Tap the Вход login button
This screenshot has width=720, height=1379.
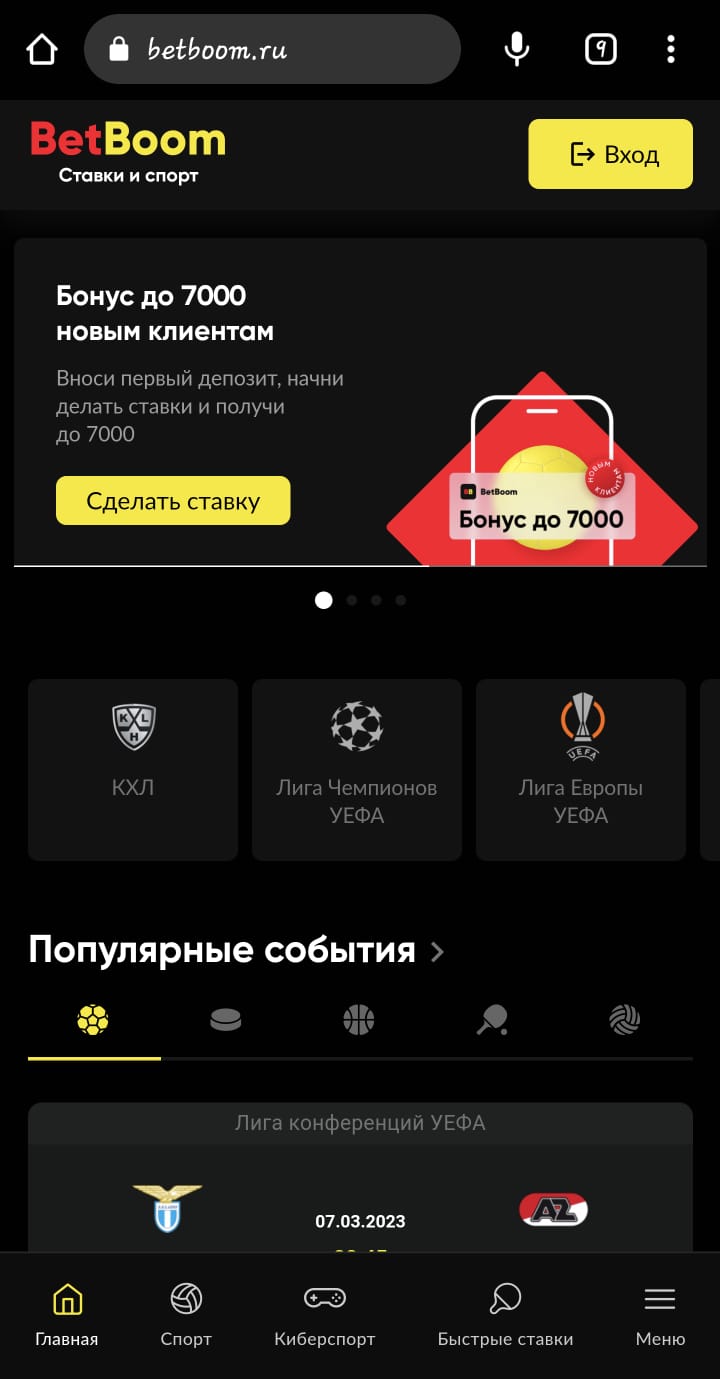click(610, 154)
